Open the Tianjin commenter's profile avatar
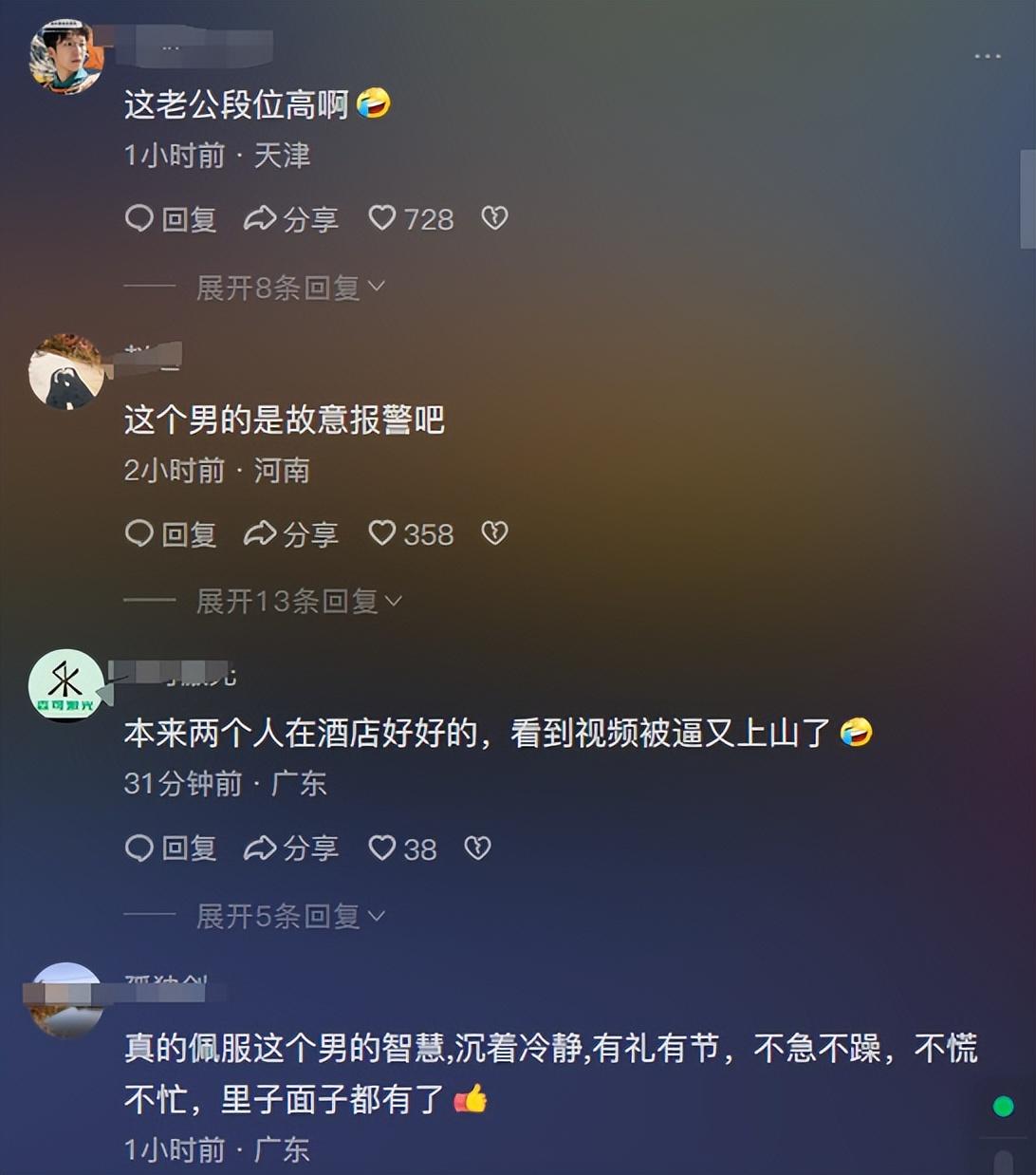The height and width of the screenshot is (1175, 1036). (x=66, y=57)
